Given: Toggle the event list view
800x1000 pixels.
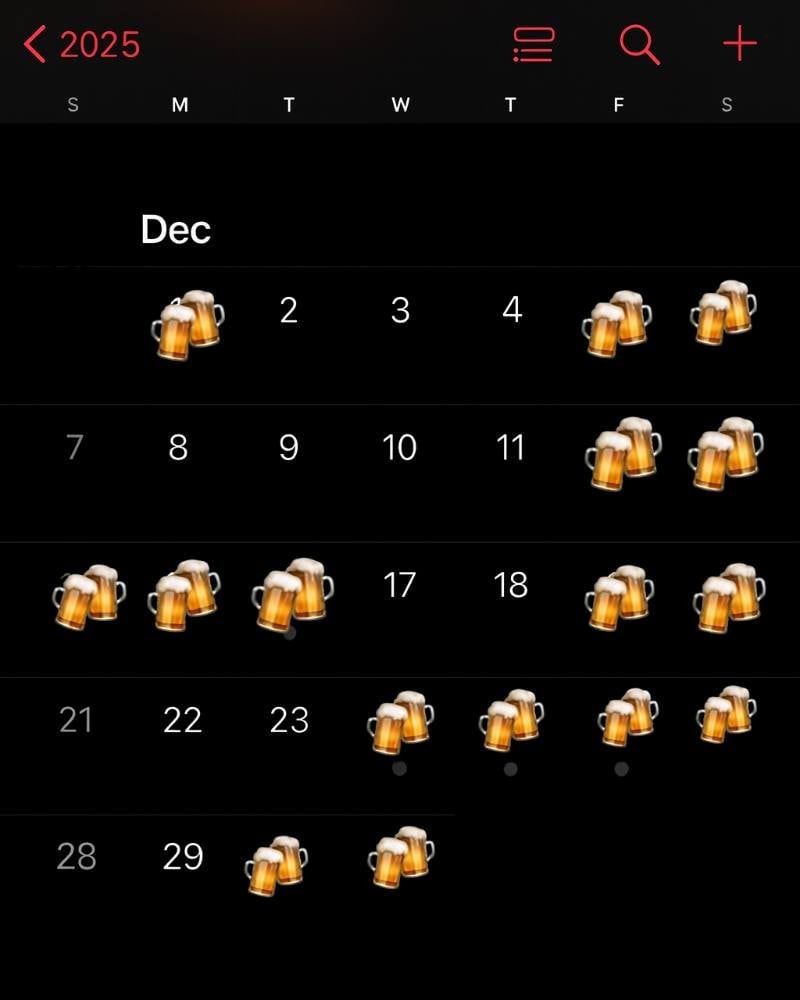Looking at the screenshot, I should point(533,45).
